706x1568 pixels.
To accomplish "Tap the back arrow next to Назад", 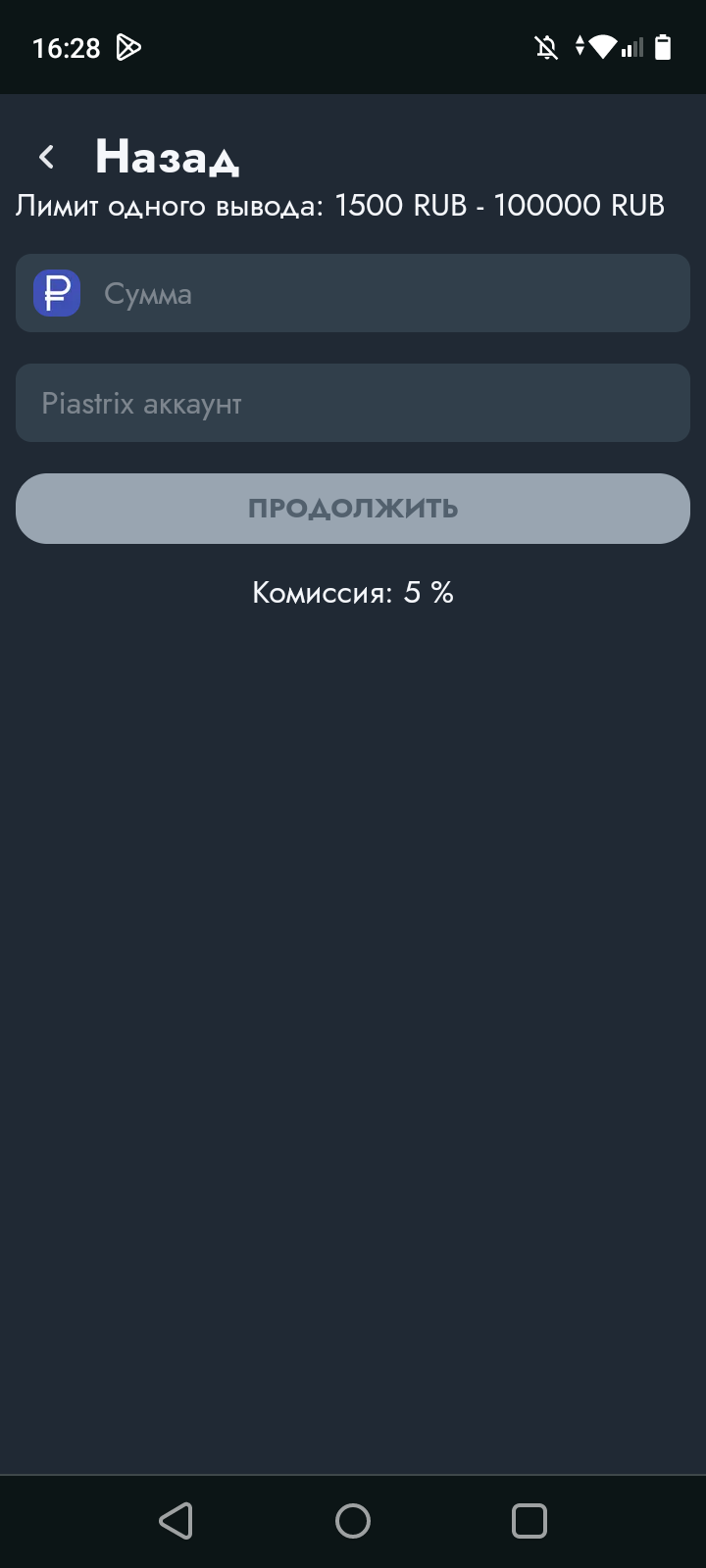I will pyautogui.click(x=46, y=157).
